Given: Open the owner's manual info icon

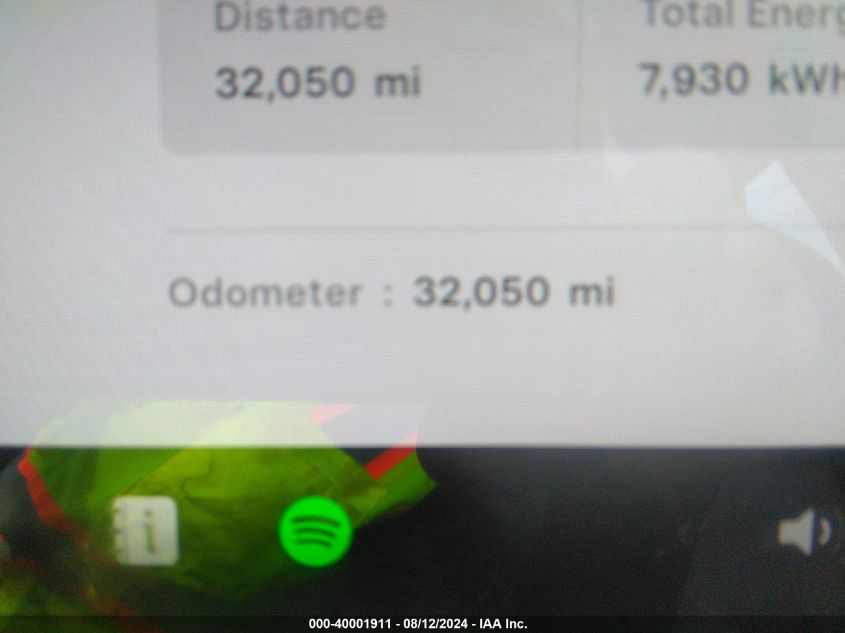Looking at the screenshot, I should (146, 530).
